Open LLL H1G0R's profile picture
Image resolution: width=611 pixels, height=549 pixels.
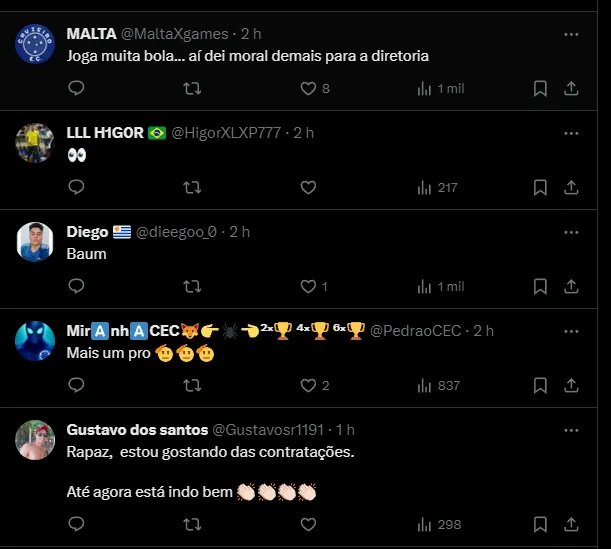pyautogui.click(x=35, y=144)
